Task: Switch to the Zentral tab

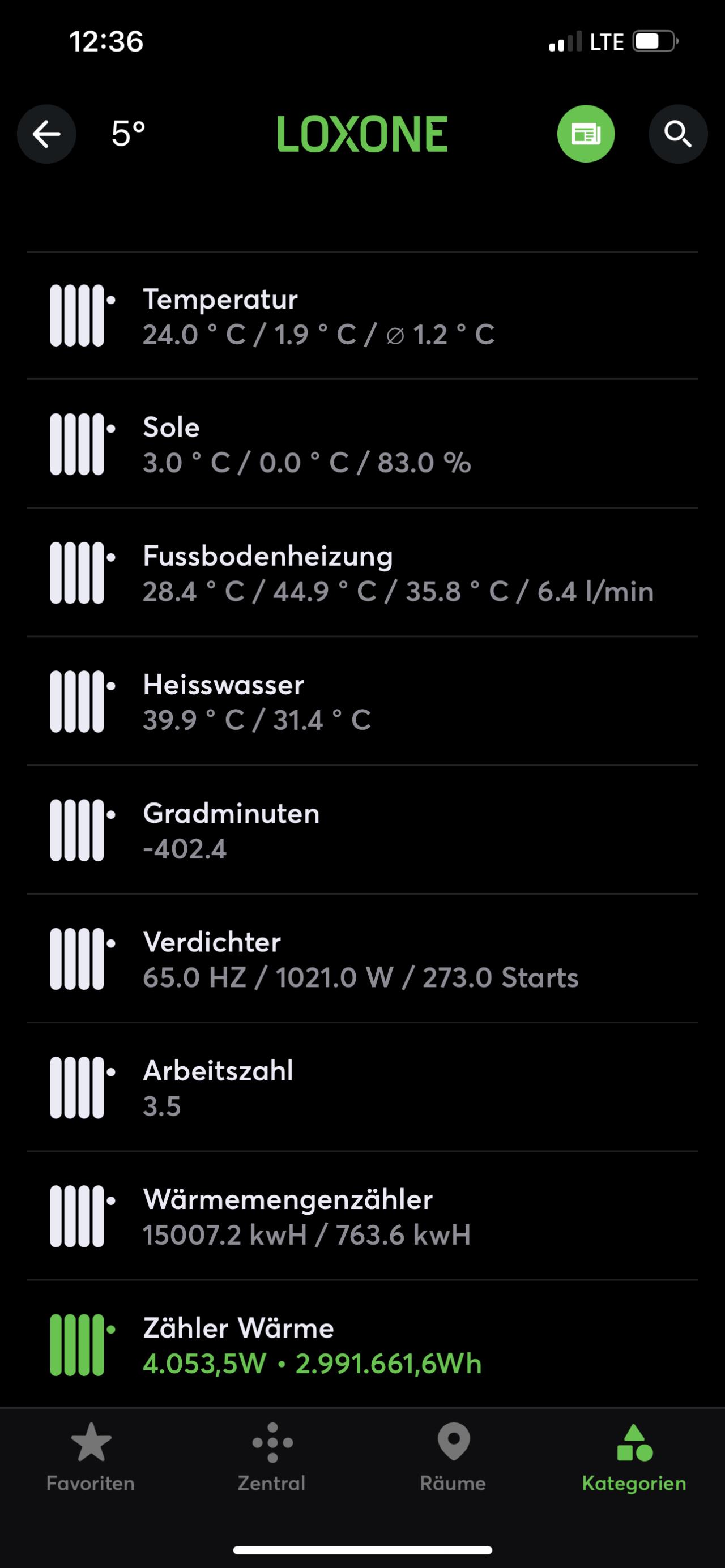Action: 271,1457
